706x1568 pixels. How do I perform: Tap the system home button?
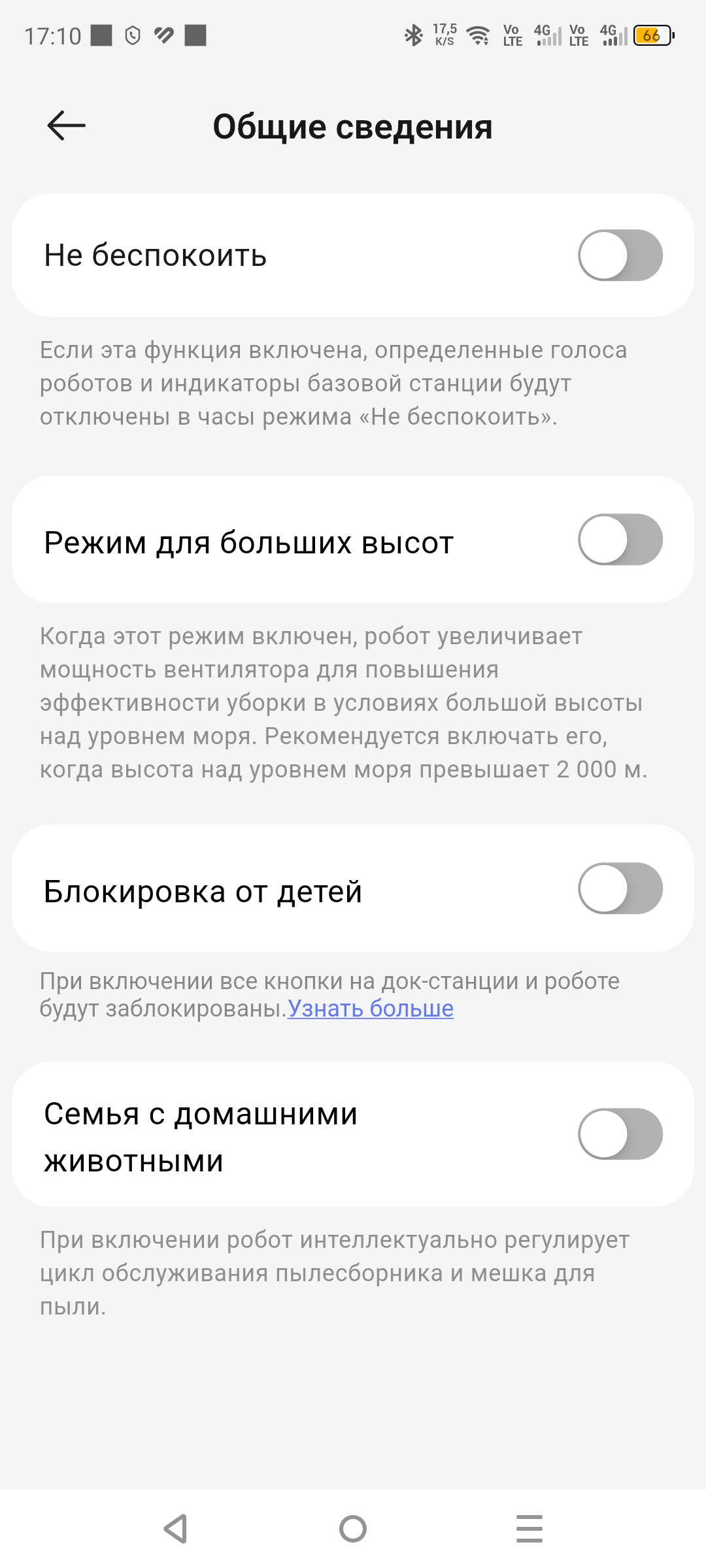click(353, 1529)
